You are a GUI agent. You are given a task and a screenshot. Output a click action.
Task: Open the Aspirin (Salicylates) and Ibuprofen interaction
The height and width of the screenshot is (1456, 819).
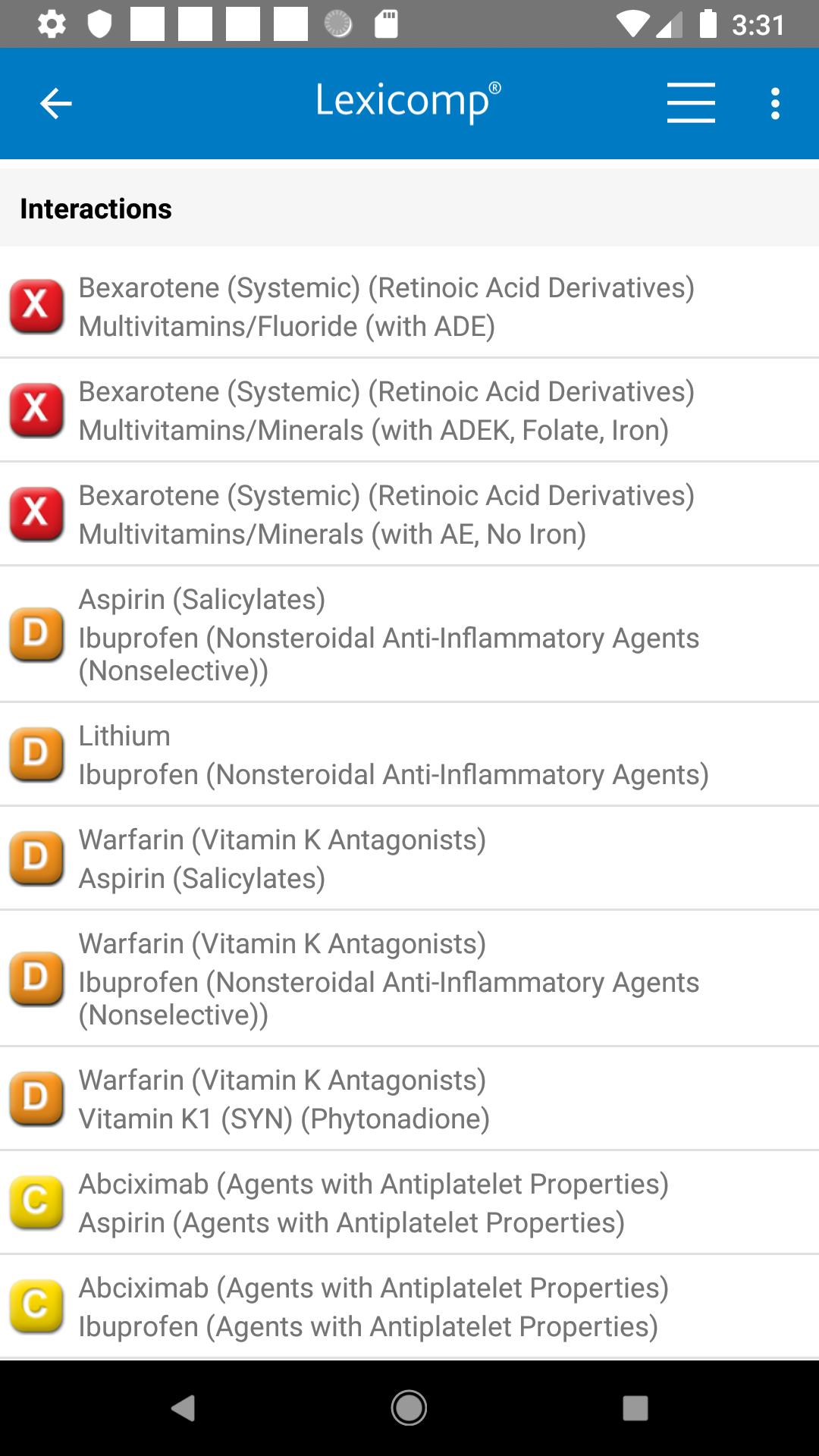coord(409,634)
